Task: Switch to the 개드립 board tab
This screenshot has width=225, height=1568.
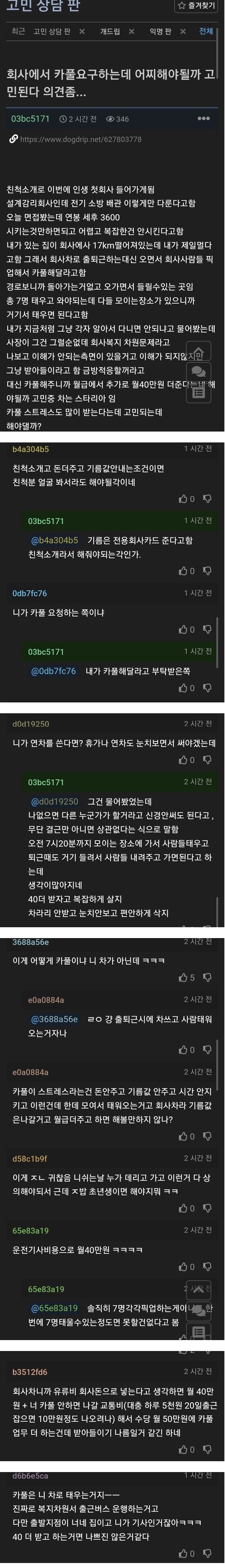Action: tap(110, 31)
